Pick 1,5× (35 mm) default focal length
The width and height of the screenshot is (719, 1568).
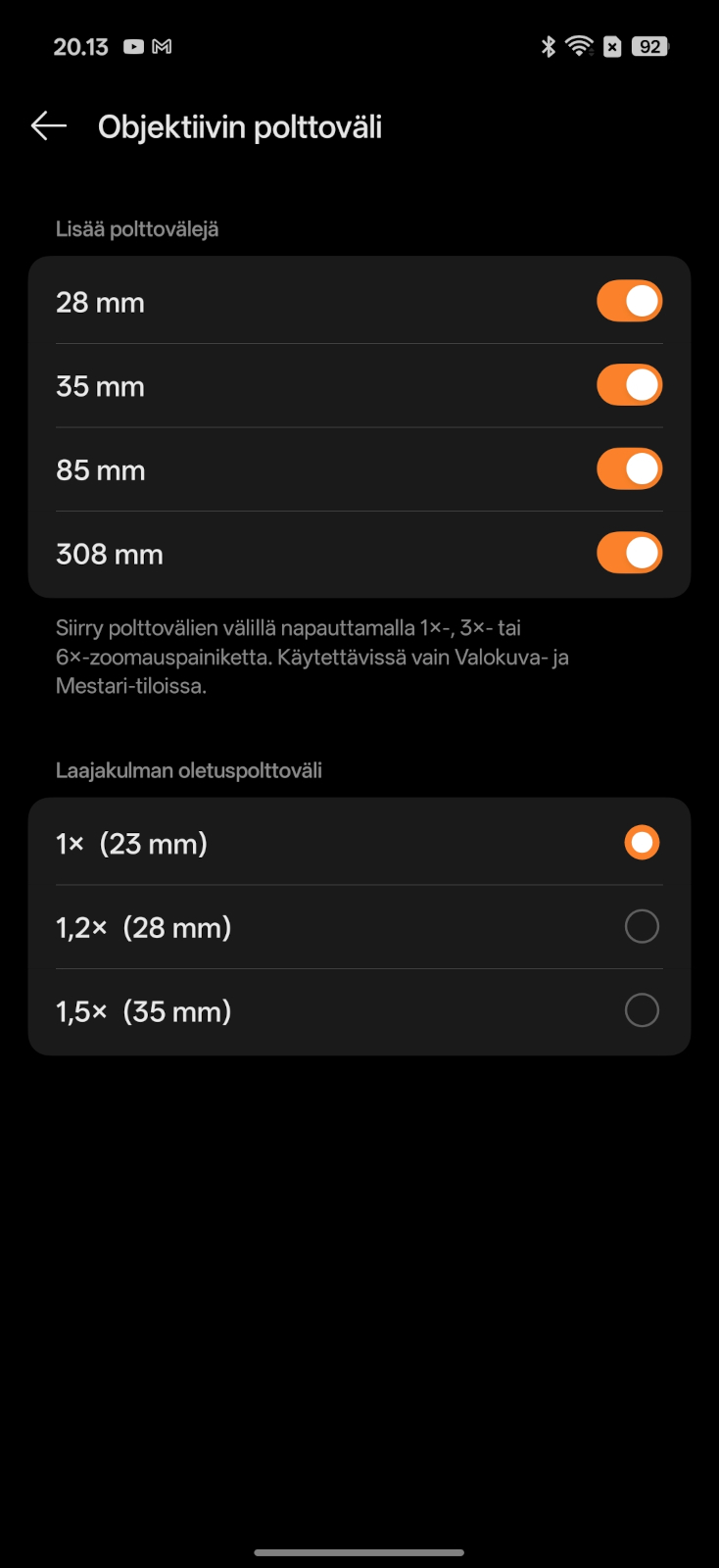642,1010
